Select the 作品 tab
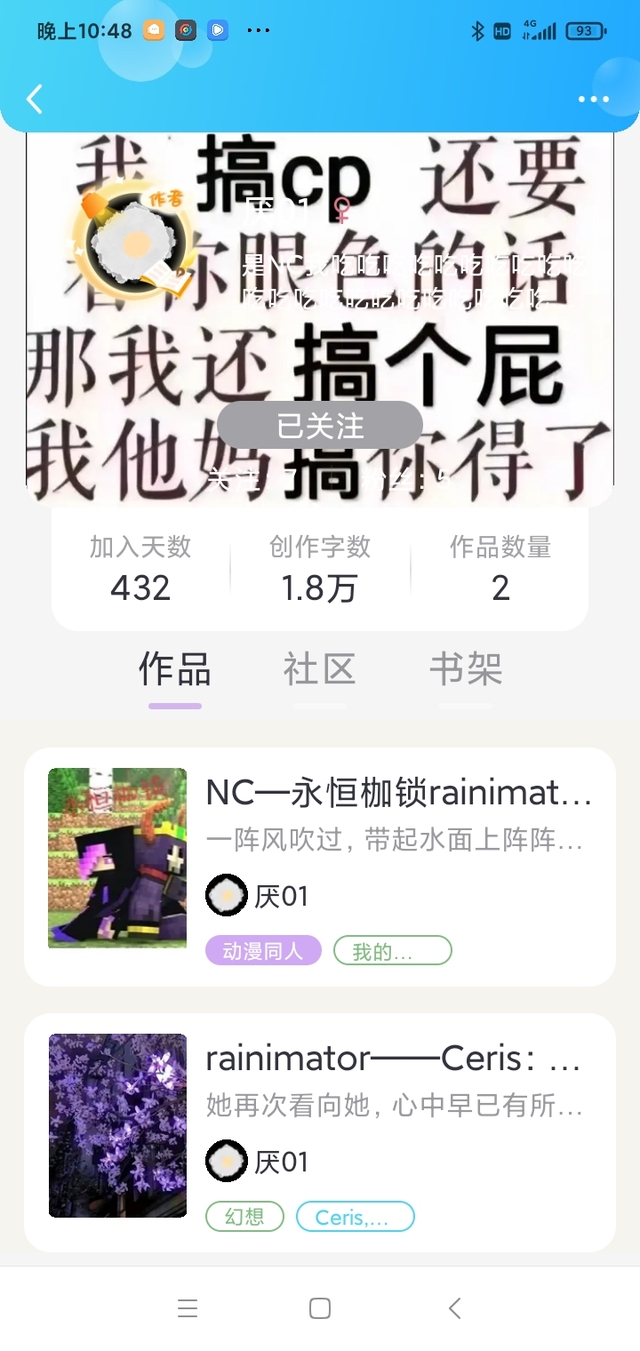Image resolution: width=640 pixels, height=1351 pixels. 175,670
